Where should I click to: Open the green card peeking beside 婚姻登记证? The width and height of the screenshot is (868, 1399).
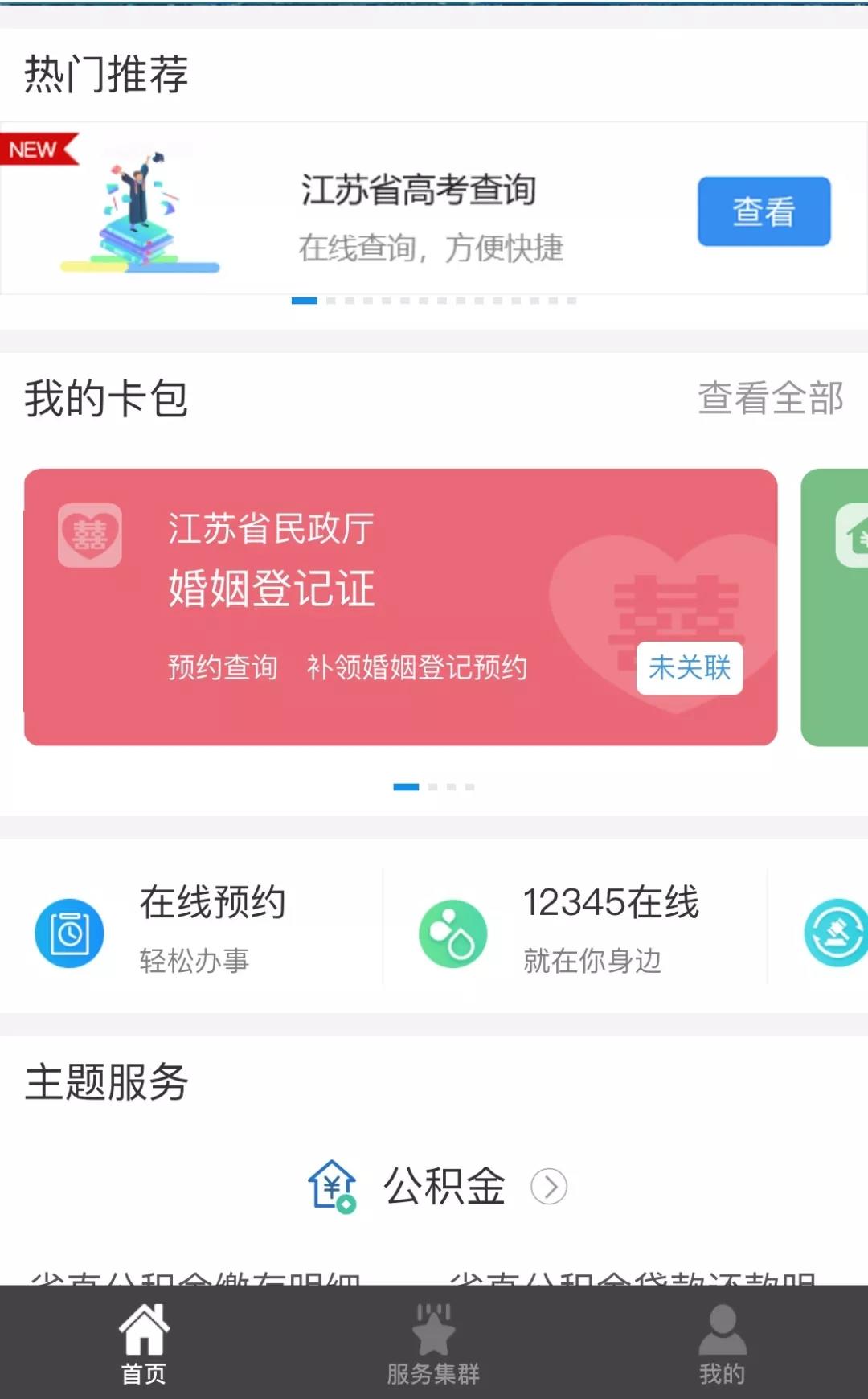tap(836, 607)
